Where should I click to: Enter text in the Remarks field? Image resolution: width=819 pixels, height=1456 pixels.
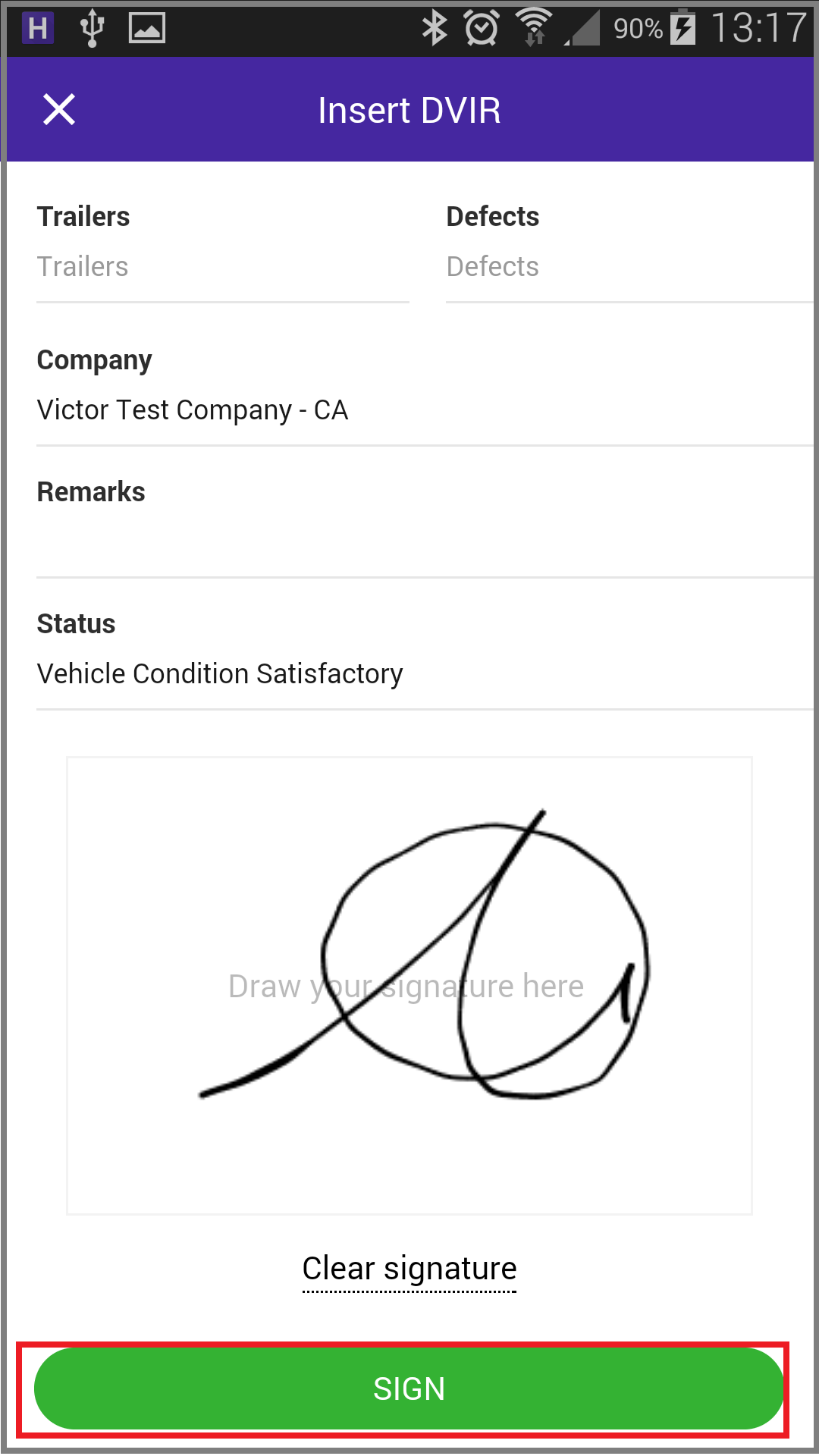[425, 543]
